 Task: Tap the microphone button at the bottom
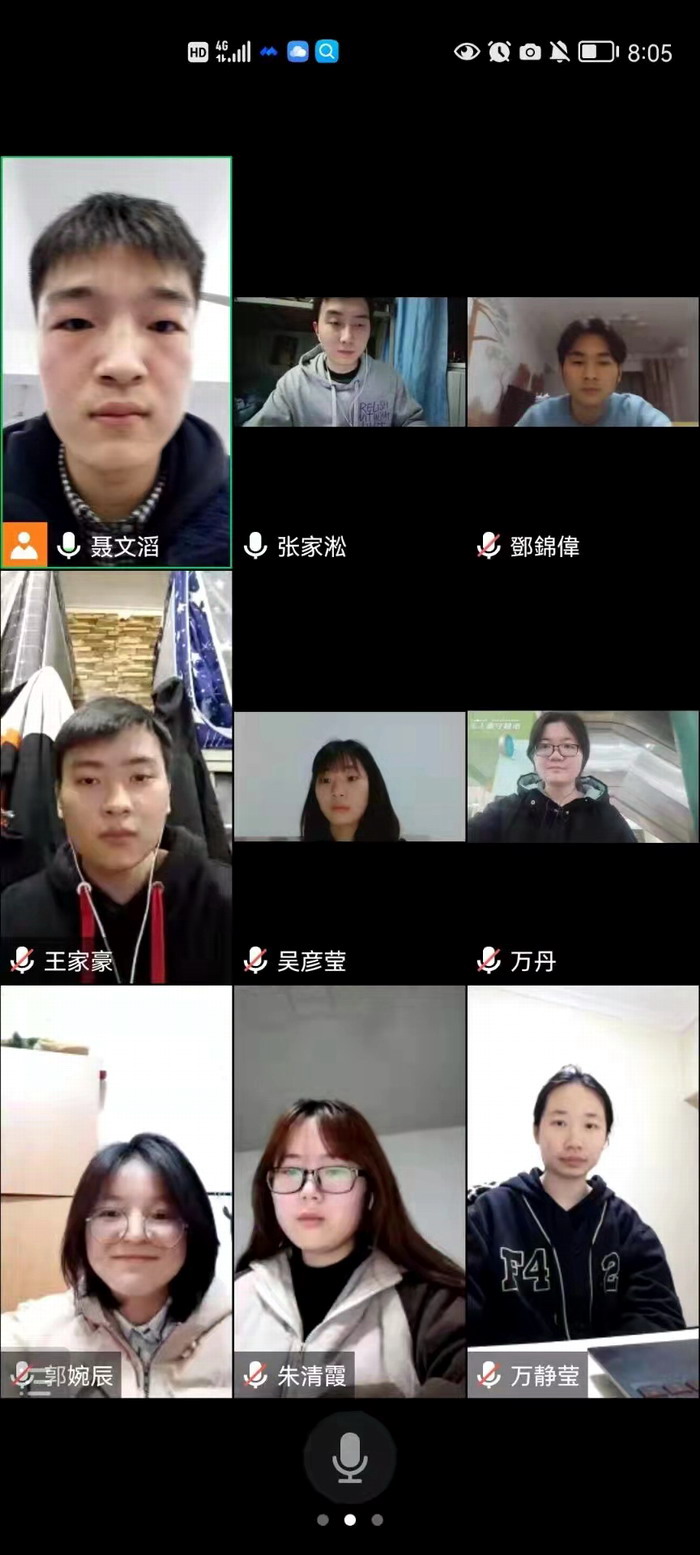[x=349, y=1457]
